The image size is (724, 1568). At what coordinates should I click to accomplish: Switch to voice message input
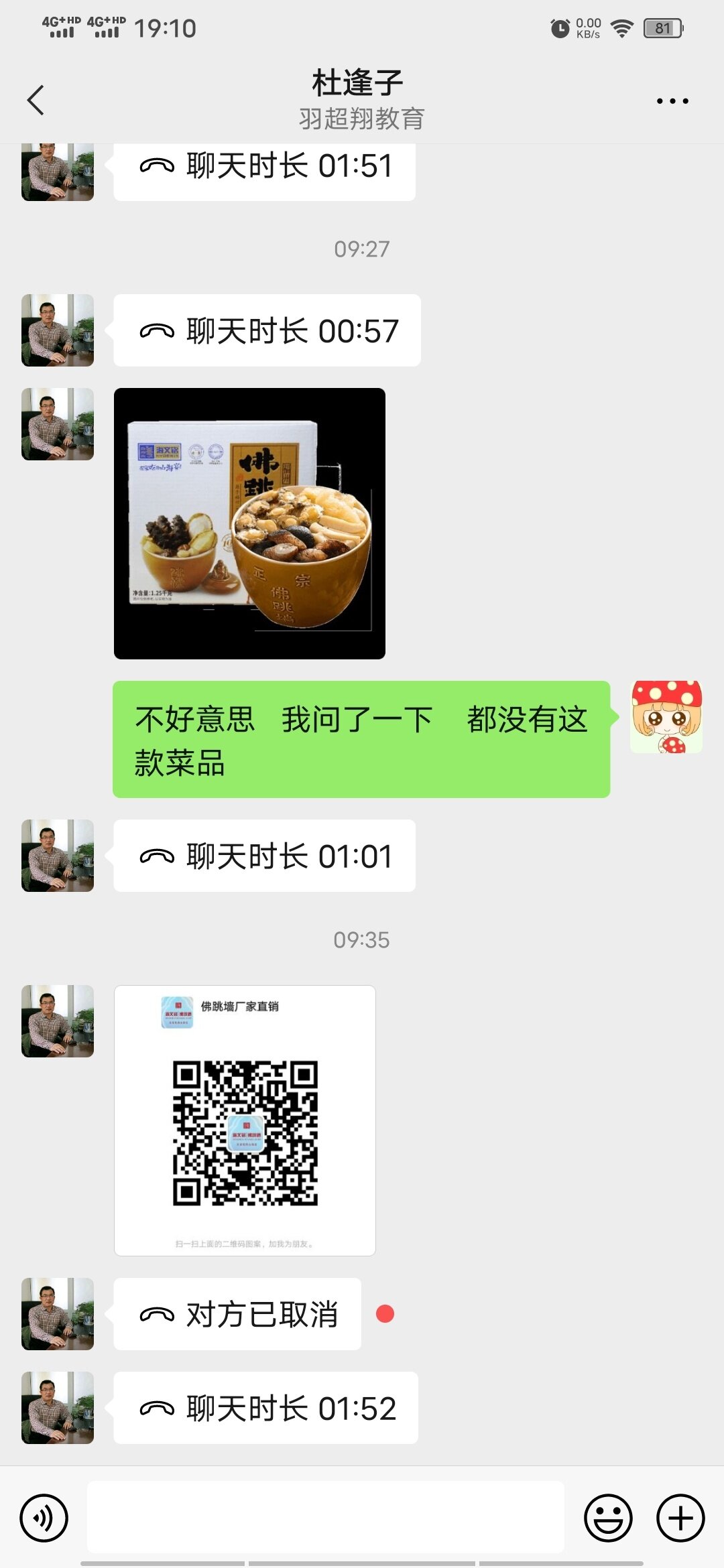pos(44,1518)
